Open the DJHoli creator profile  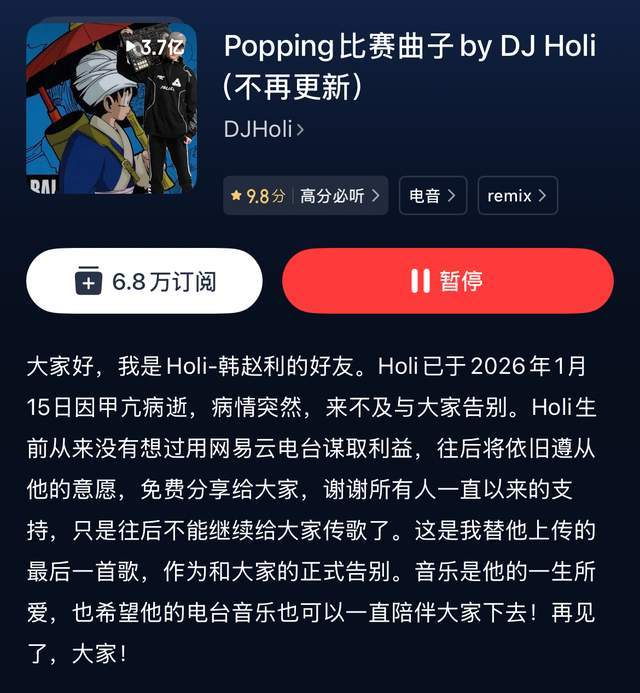coord(264,129)
